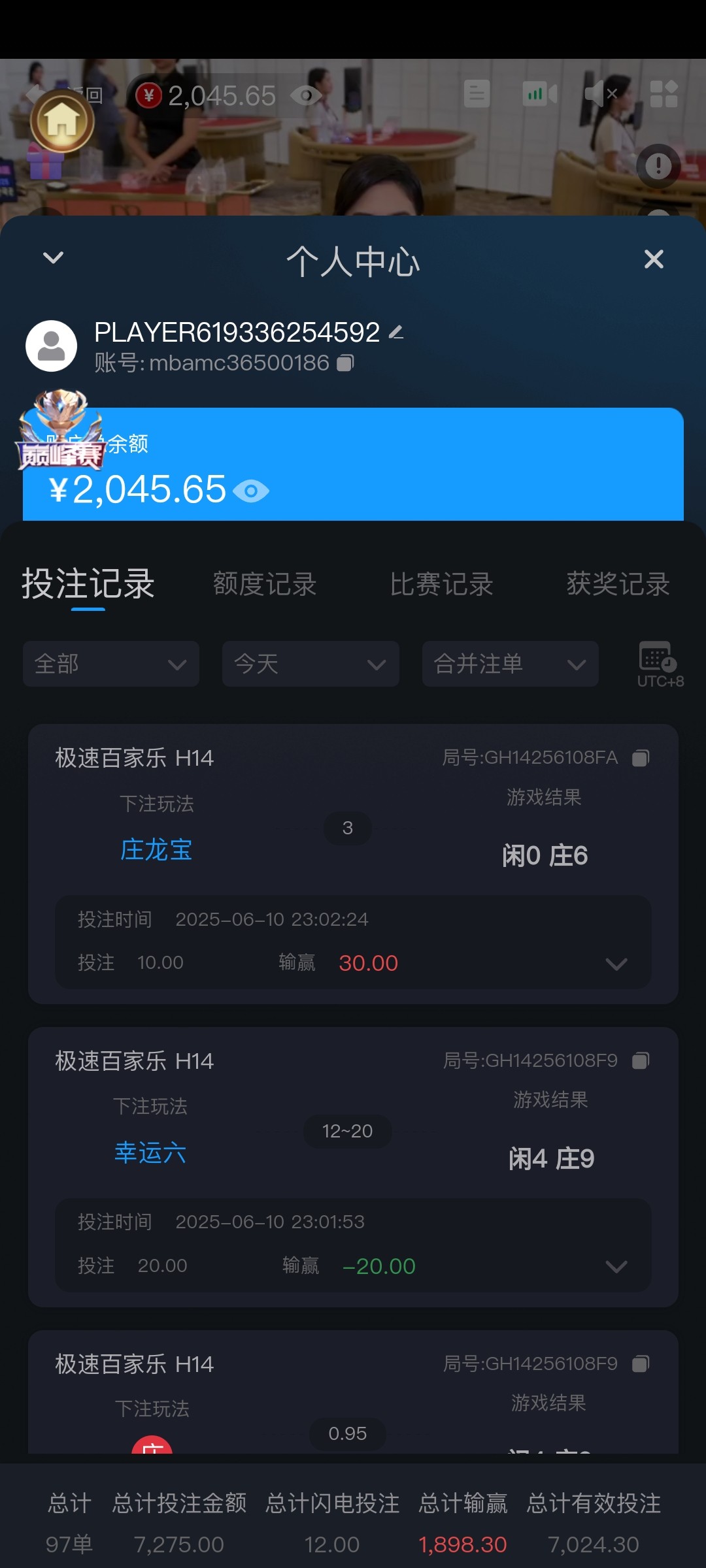Edit the player nickname
The image size is (706, 1568).
pos(396,333)
